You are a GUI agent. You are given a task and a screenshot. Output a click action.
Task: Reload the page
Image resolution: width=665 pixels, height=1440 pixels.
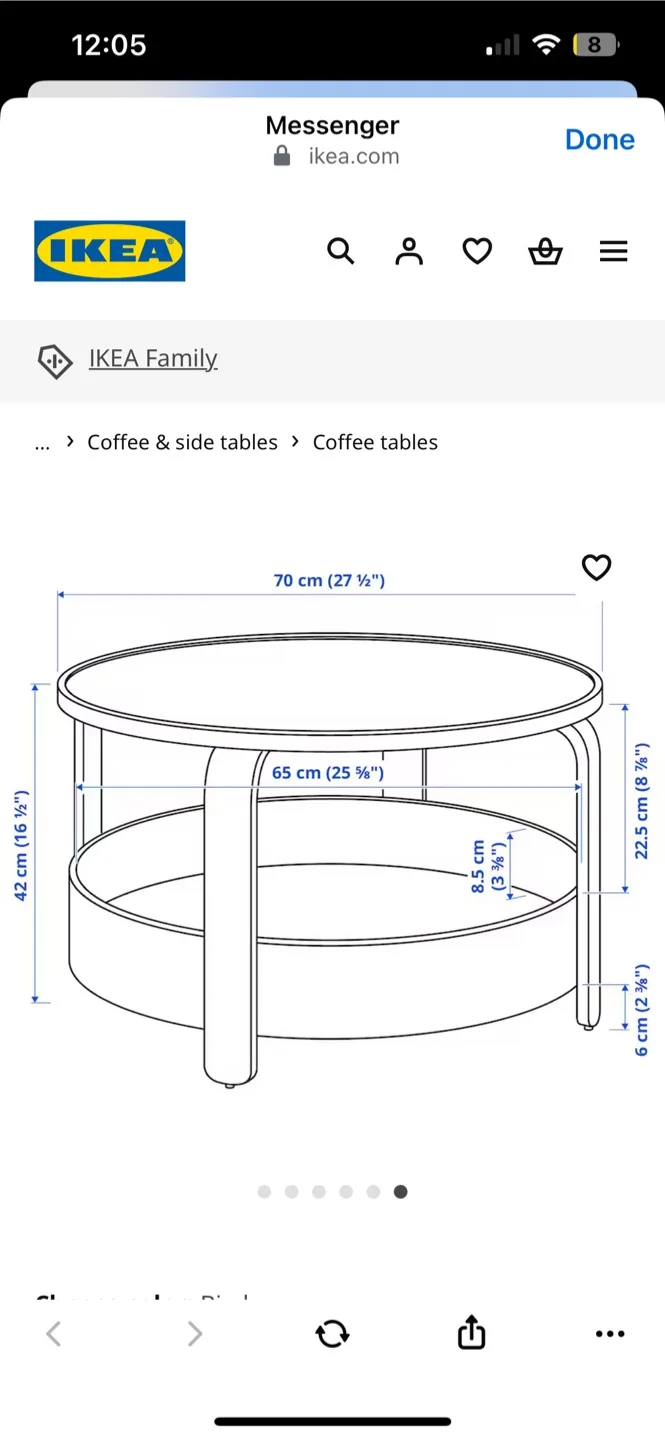[x=332, y=1333]
